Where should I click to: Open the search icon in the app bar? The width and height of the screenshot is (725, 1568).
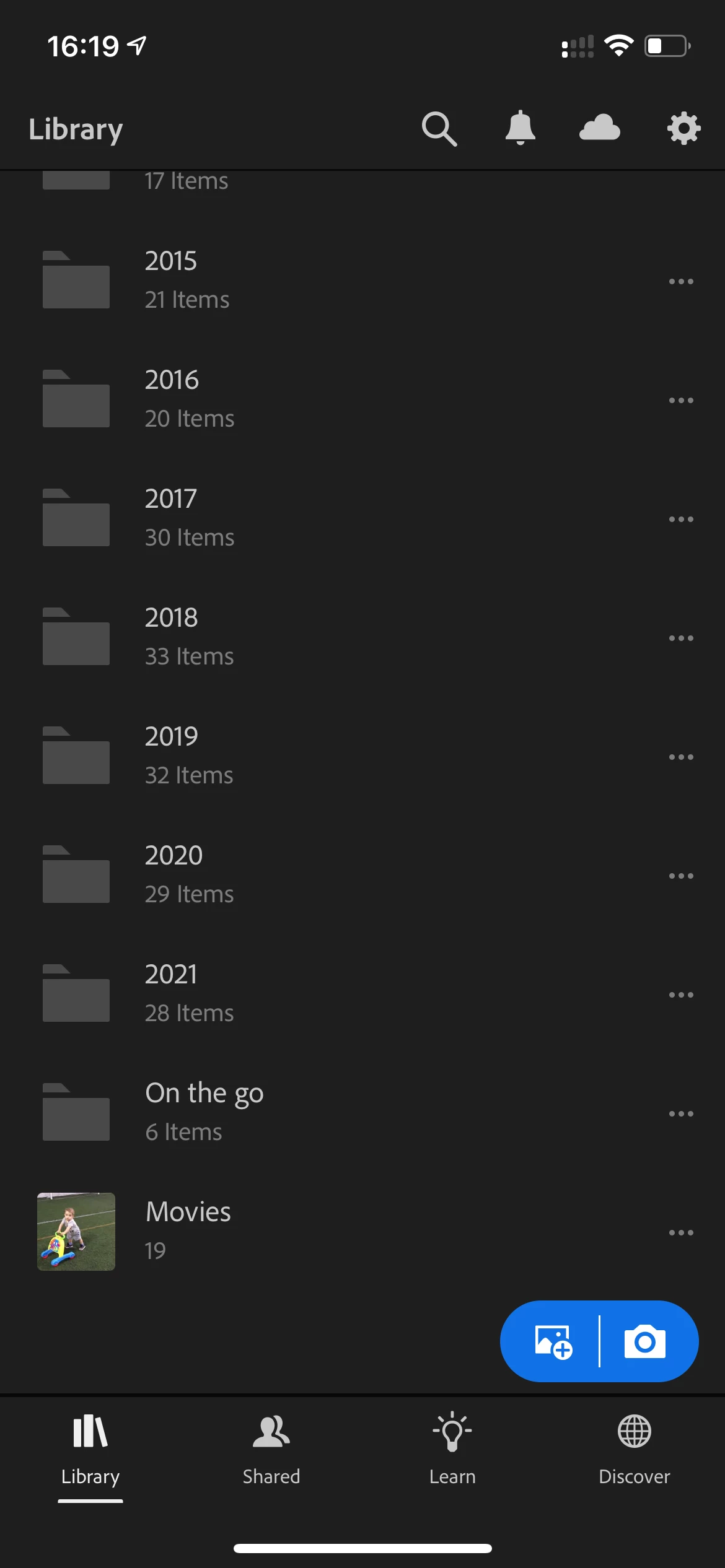pyautogui.click(x=439, y=129)
